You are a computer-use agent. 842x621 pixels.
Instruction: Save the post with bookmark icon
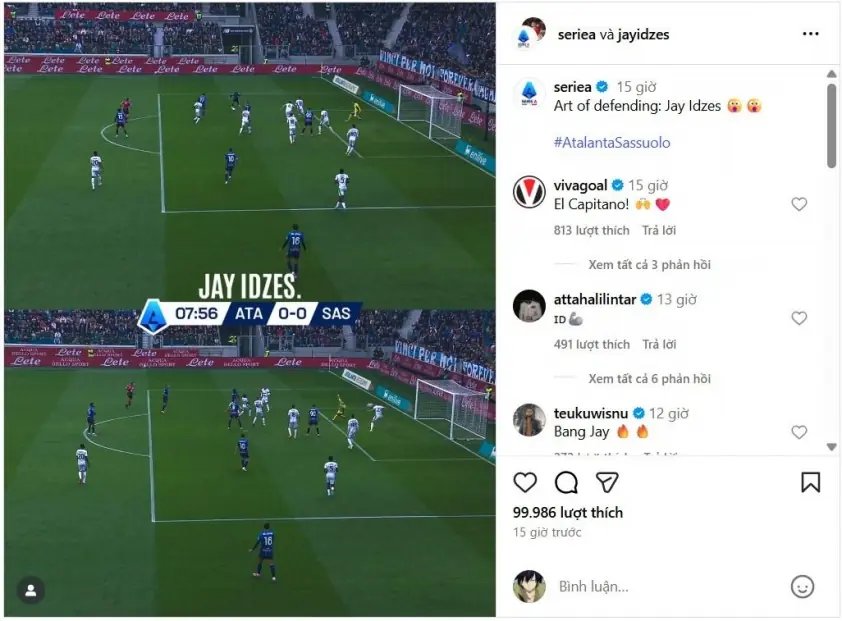coord(810,482)
